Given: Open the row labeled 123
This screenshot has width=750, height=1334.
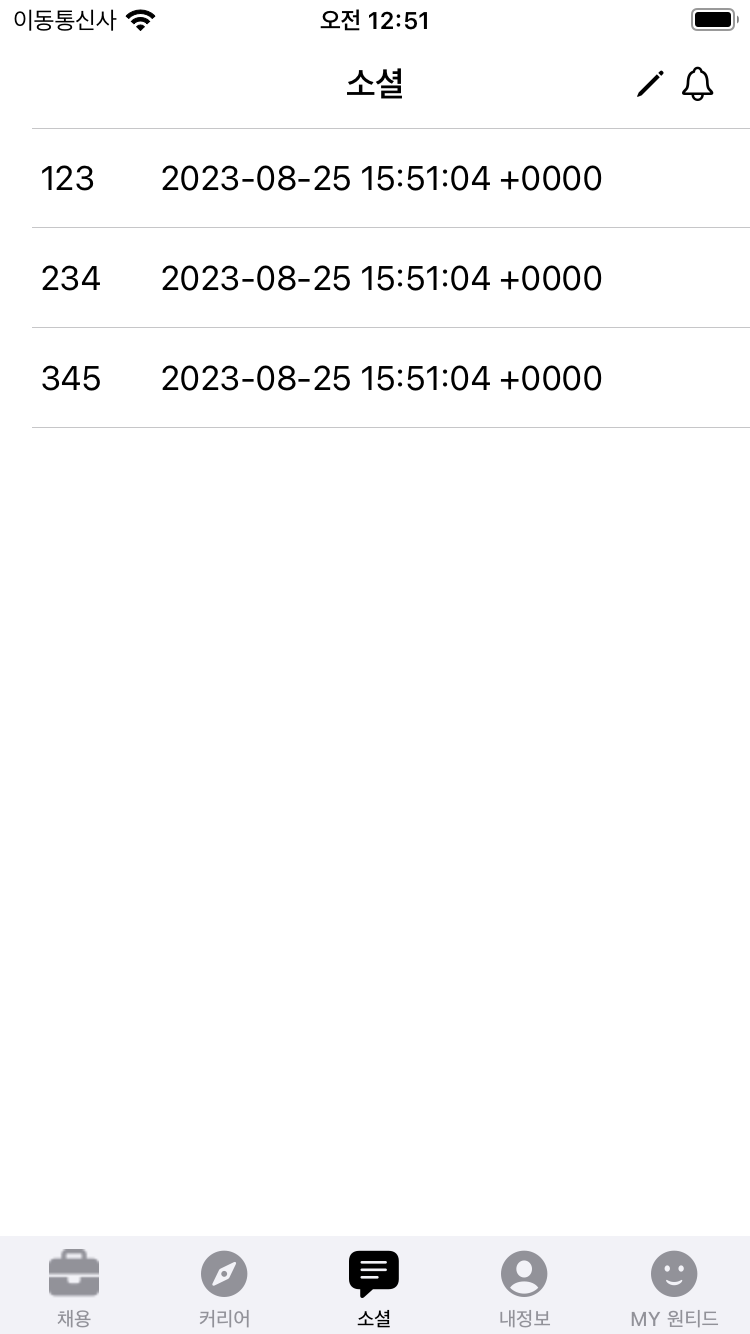Looking at the screenshot, I should click(x=391, y=179).
